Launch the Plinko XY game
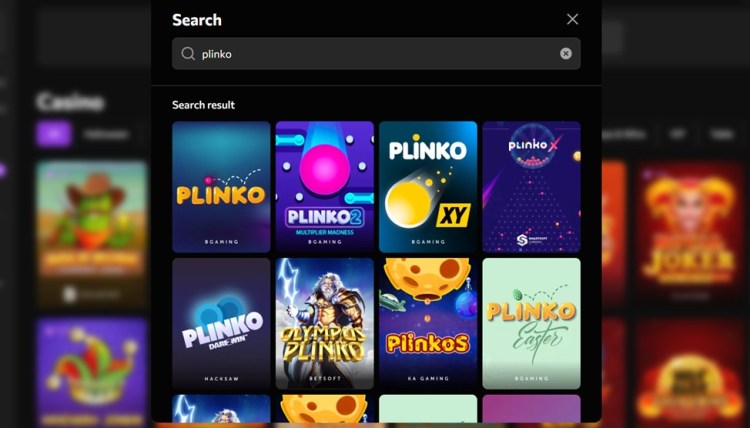Viewport: 750px width, 428px height. [x=428, y=186]
